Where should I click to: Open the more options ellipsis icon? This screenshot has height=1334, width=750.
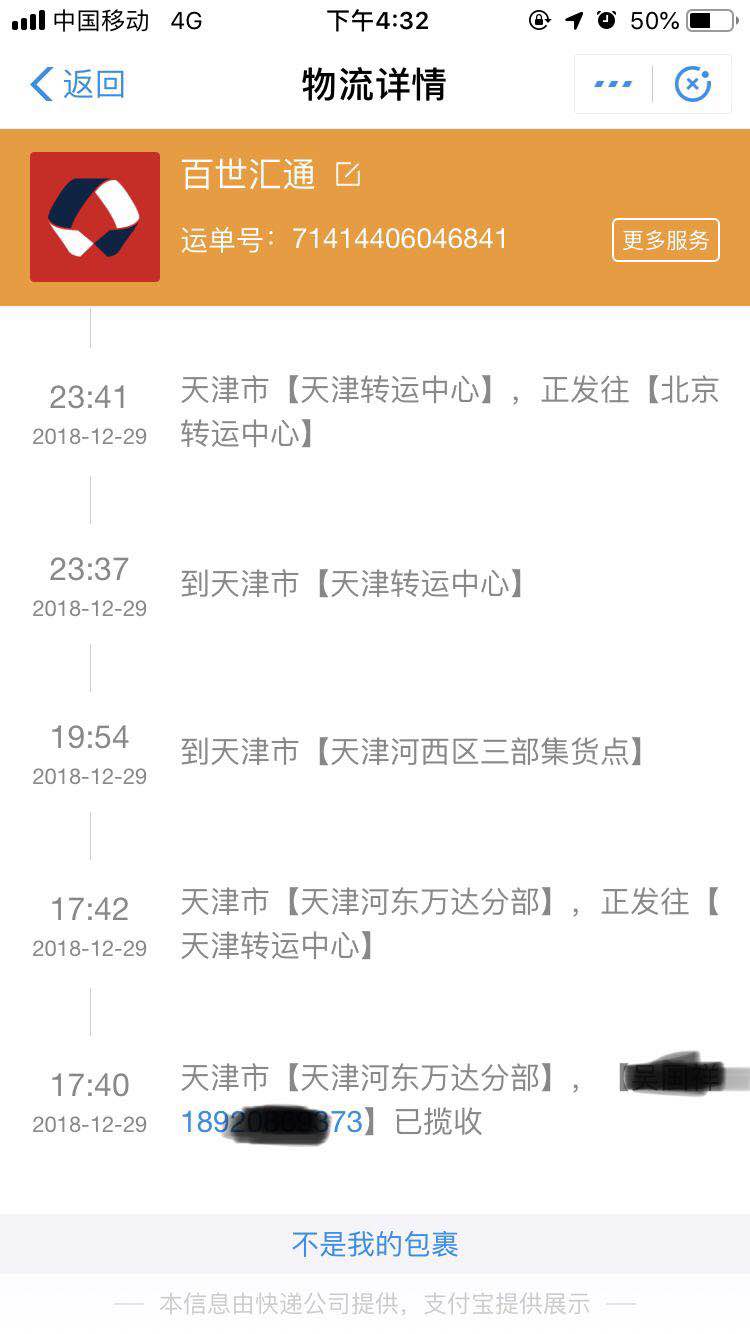click(613, 84)
